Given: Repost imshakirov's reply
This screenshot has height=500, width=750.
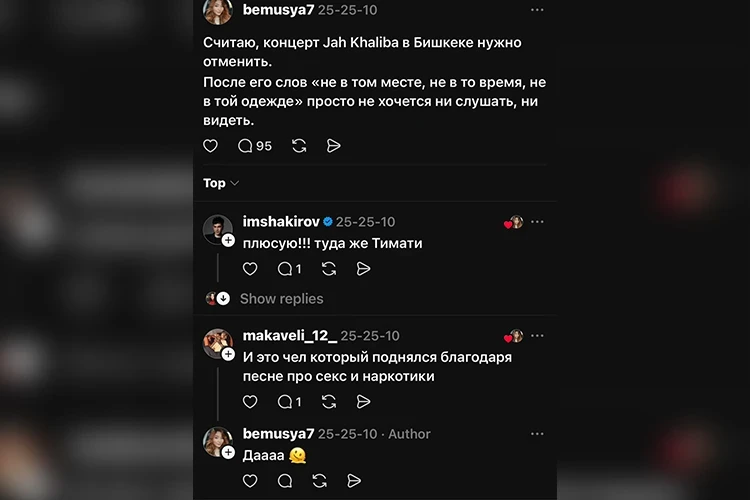Looking at the screenshot, I should [x=329, y=269].
